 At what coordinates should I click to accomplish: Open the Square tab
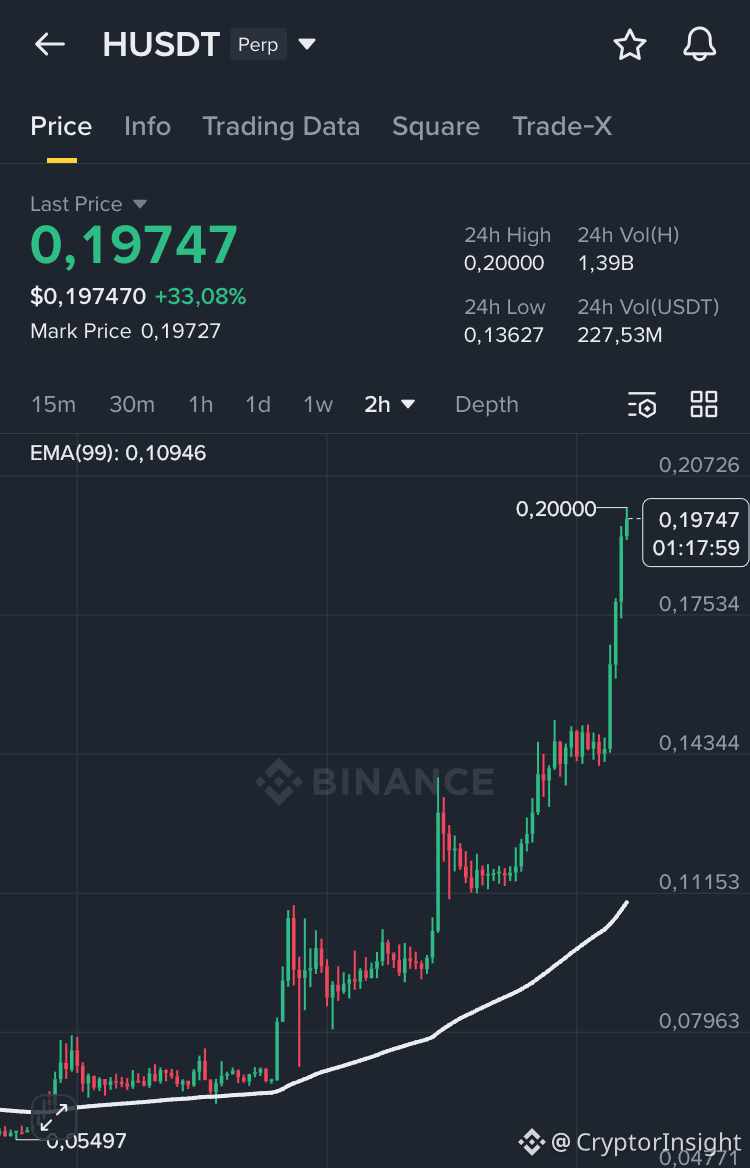(436, 126)
